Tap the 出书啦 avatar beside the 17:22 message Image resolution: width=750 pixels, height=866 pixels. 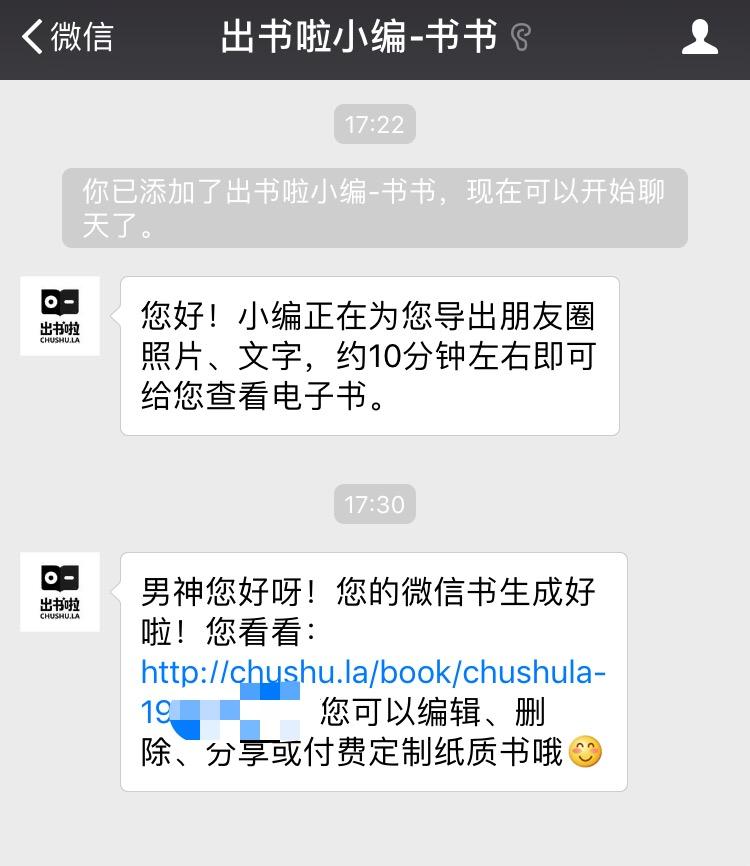point(60,316)
